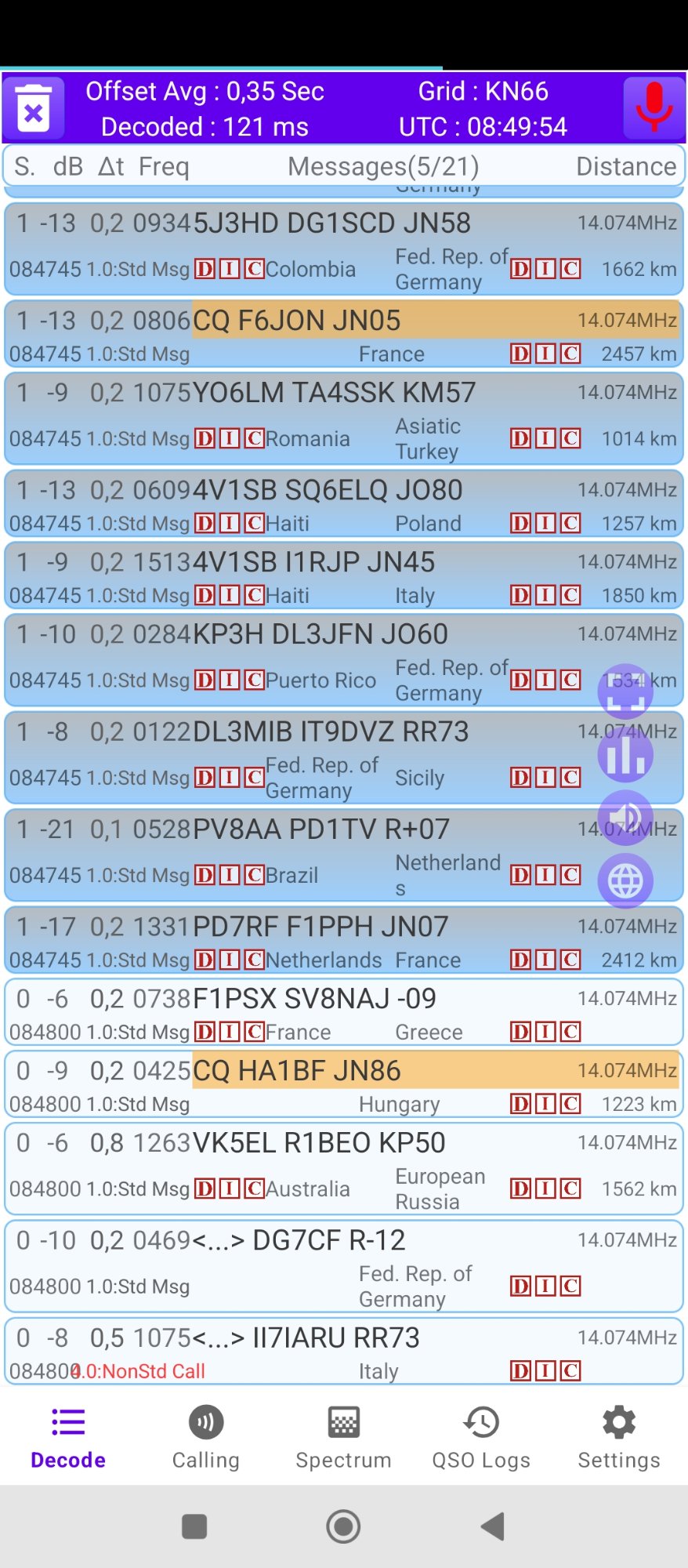Tap the red microphone button
This screenshot has width=688, height=1568.
coord(654,108)
